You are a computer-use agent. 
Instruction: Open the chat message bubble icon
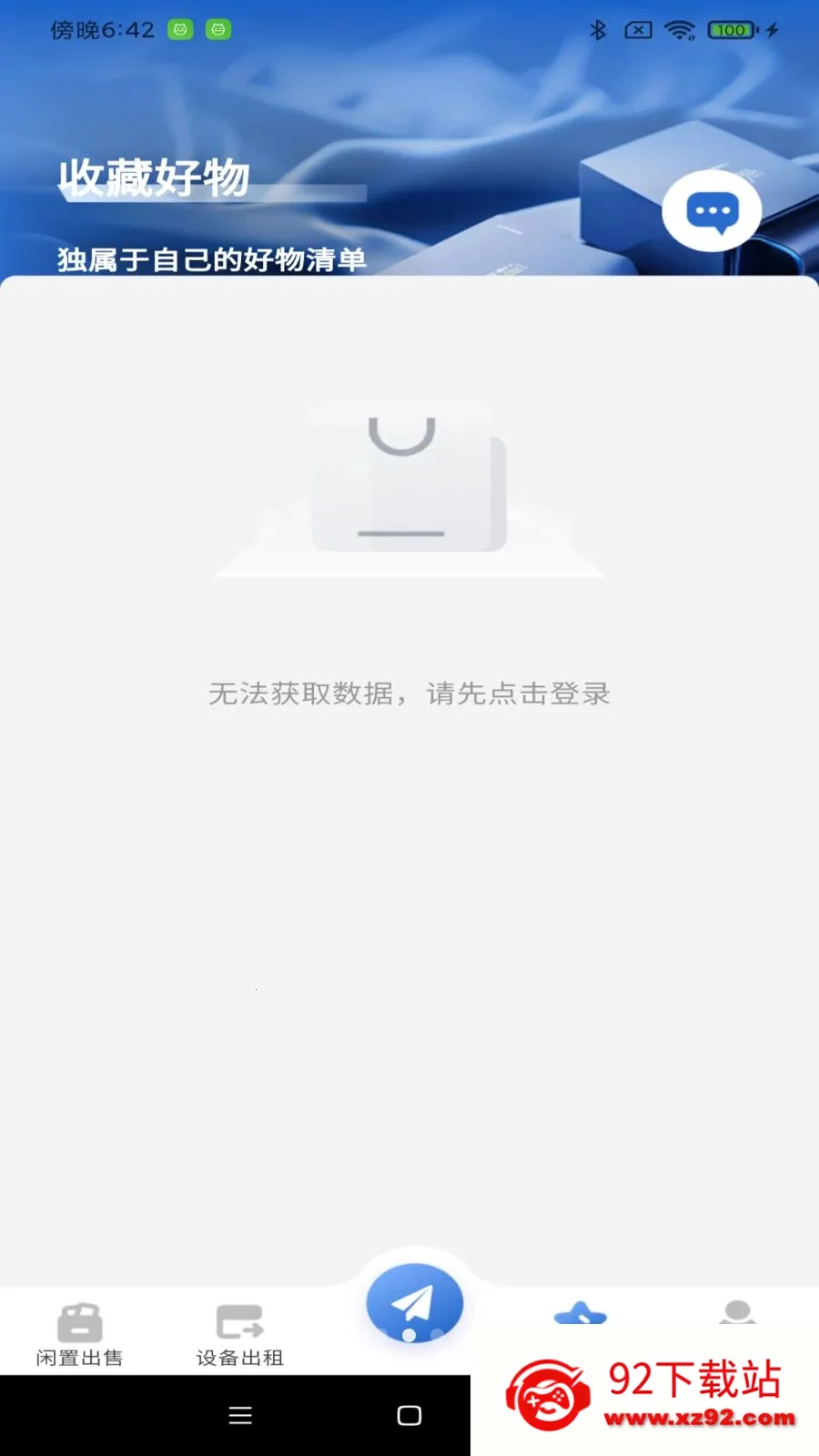click(713, 209)
